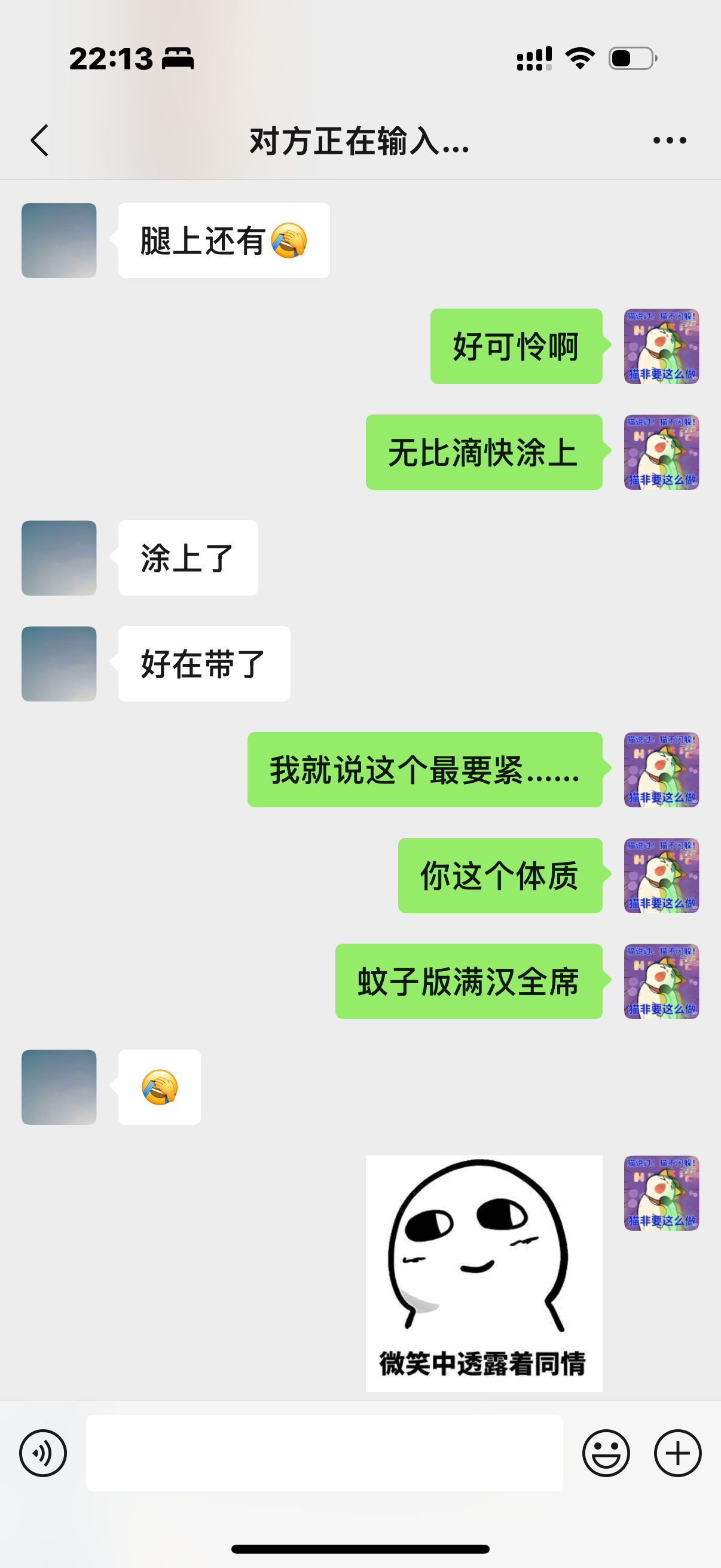
Task: Switch to voice message input
Action: click(43, 1453)
